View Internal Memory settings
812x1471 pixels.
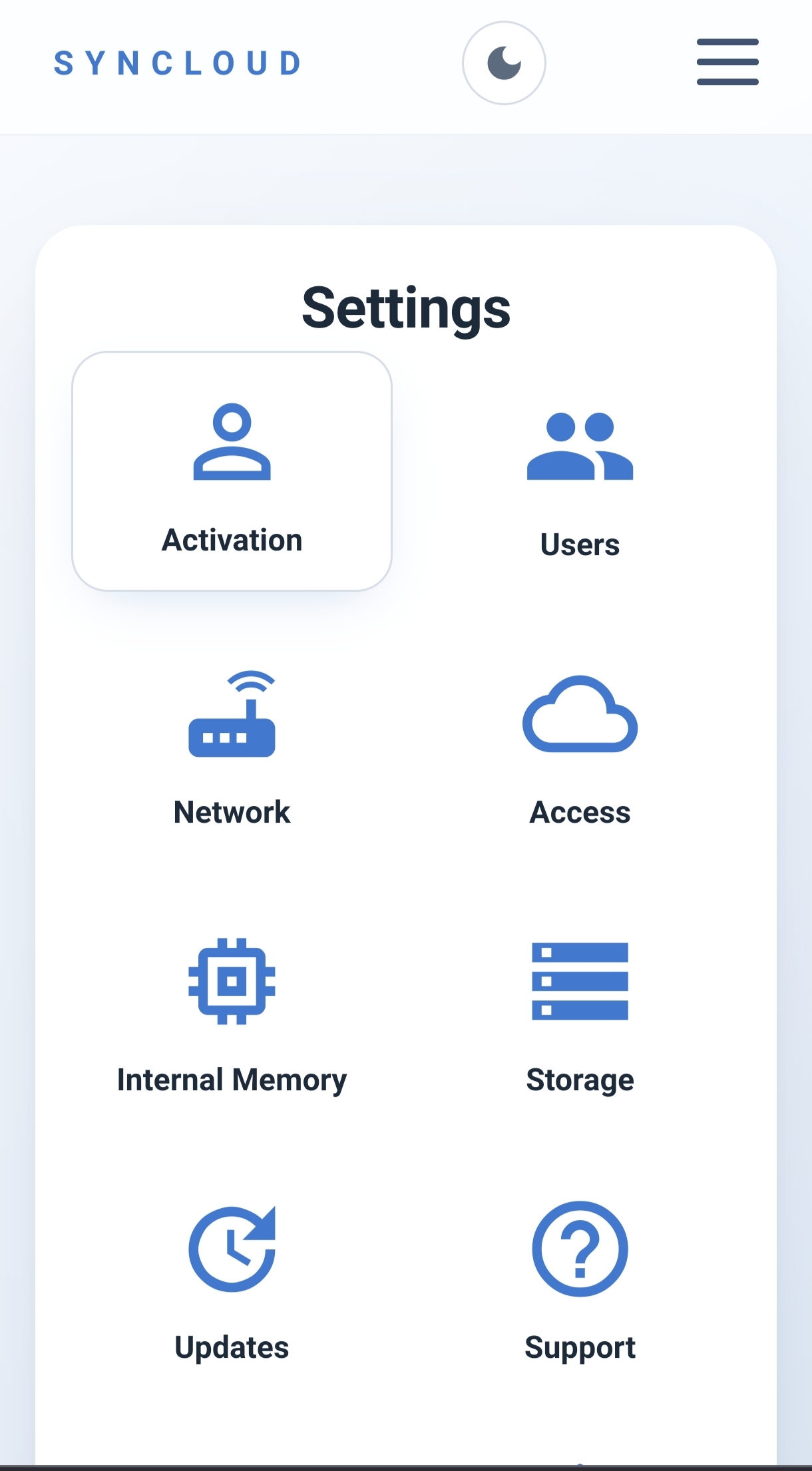(x=232, y=1017)
